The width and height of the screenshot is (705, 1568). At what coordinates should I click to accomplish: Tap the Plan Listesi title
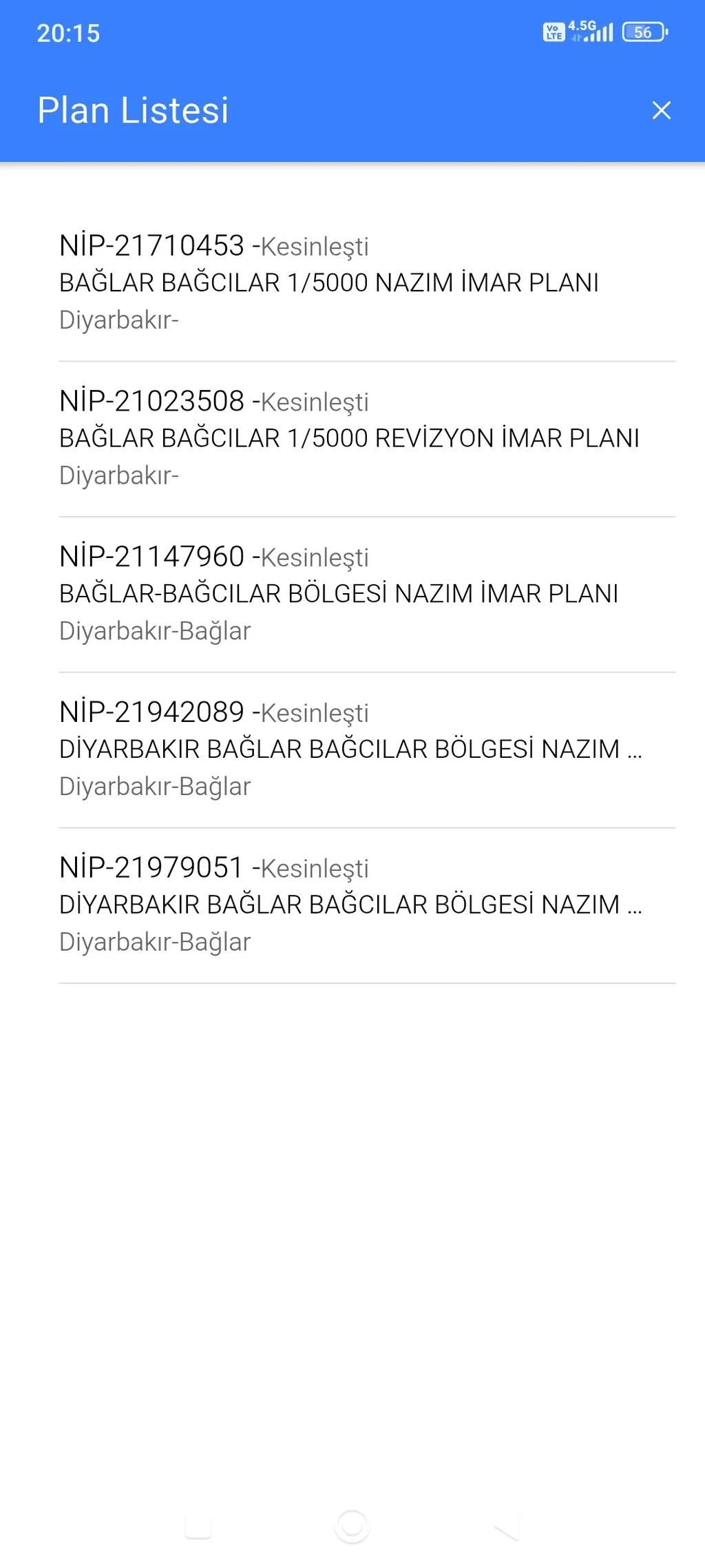click(133, 110)
